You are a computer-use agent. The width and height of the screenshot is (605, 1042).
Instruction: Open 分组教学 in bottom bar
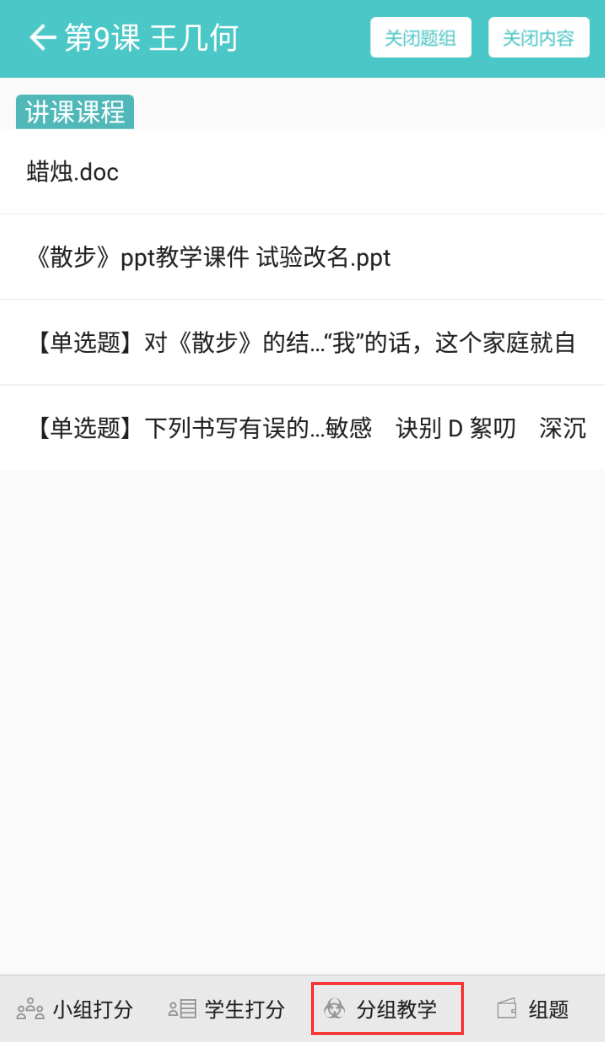tap(388, 1009)
